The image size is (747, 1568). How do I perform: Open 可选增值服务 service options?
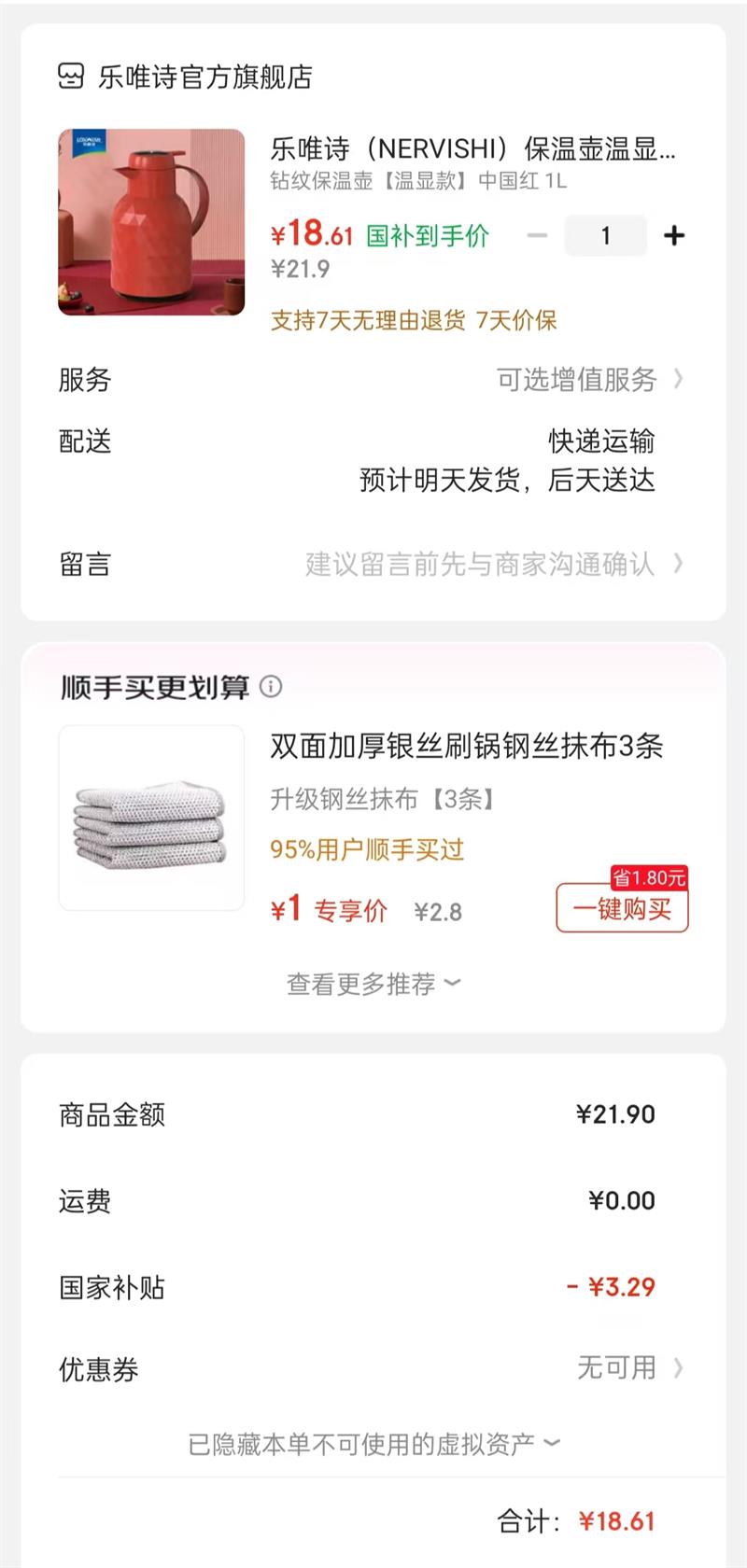(x=588, y=379)
